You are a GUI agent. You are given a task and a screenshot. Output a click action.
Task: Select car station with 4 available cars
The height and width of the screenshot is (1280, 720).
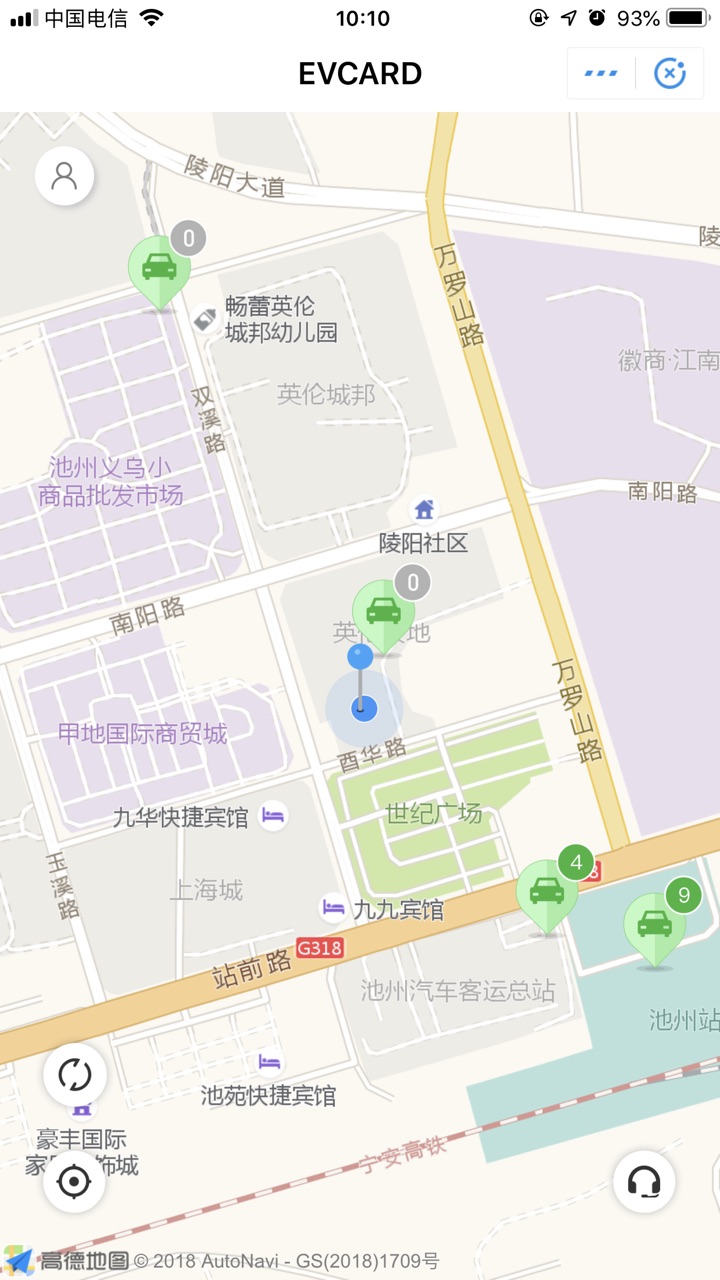(547, 892)
